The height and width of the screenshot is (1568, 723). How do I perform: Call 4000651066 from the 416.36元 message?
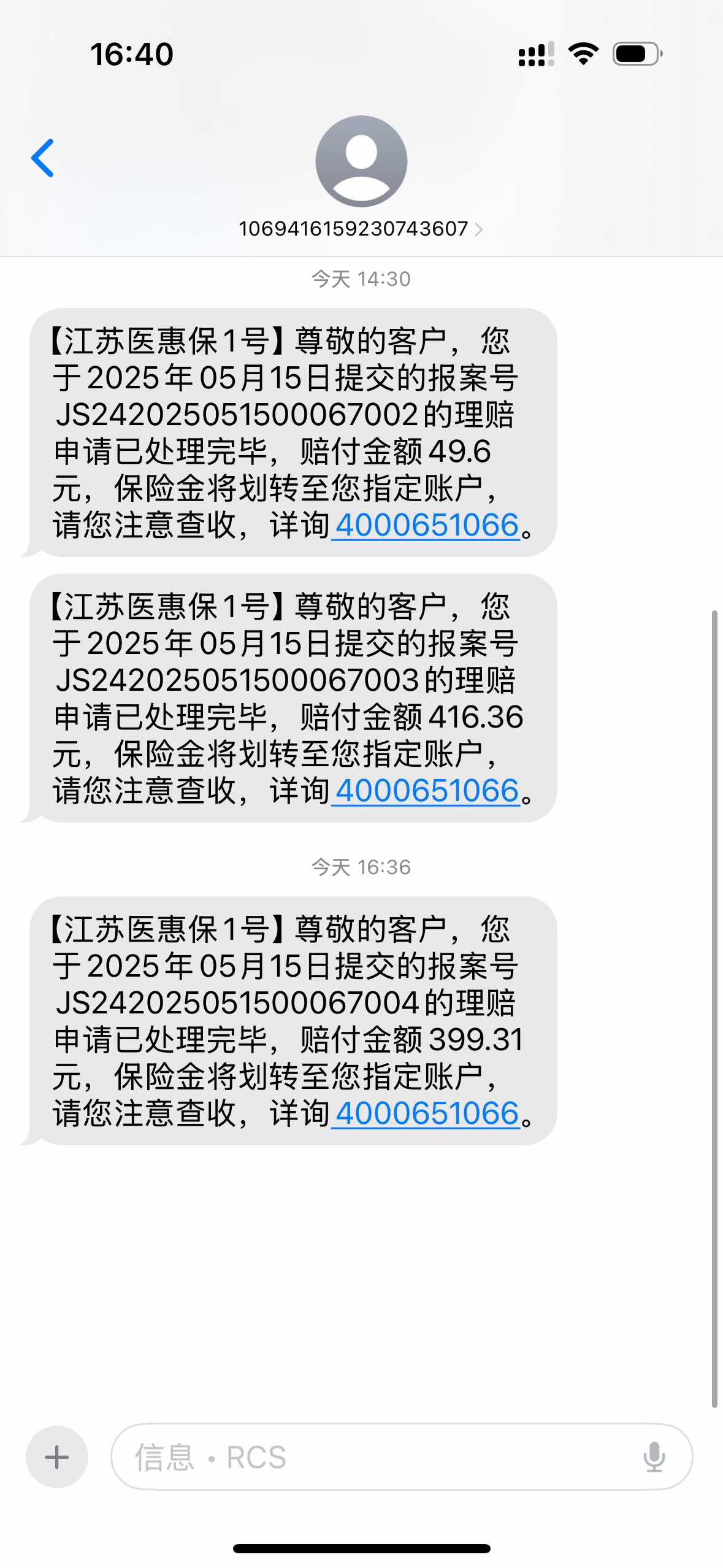pos(427,791)
